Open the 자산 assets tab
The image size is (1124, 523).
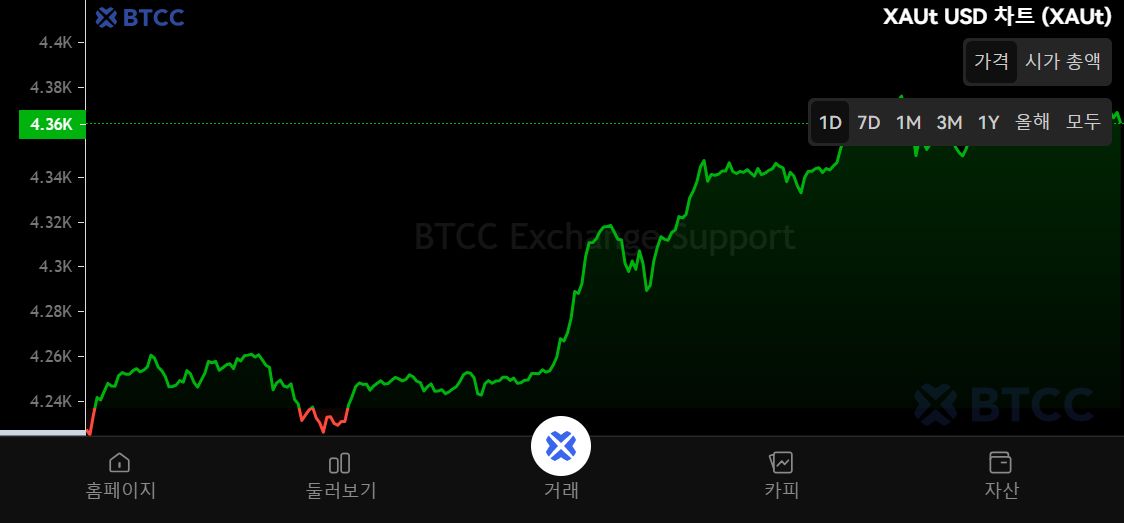point(1000,475)
